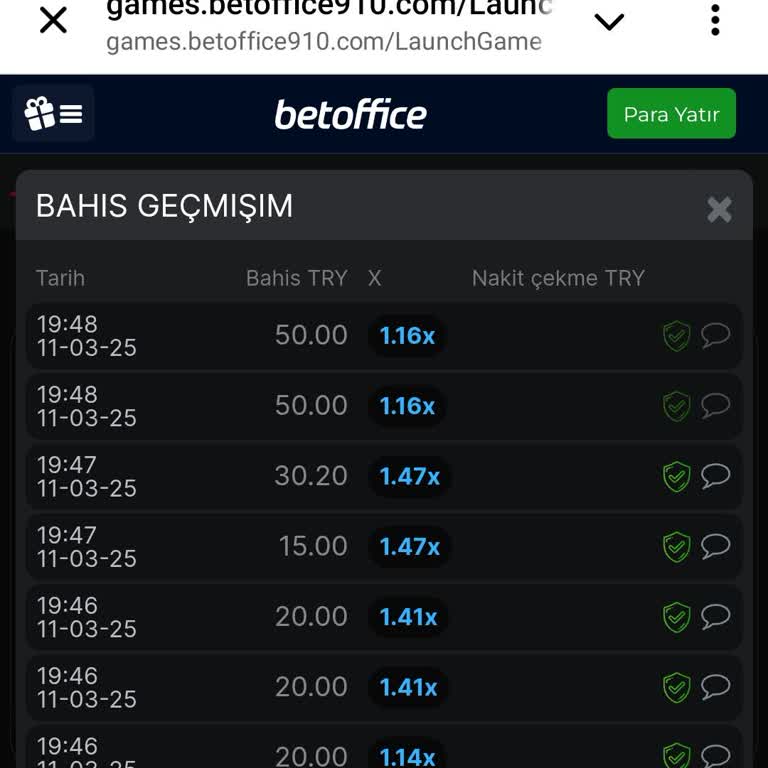Open the 1.47x multiplier on the 30.20 bet
The height and width of the screenshot is (768, 768).
pos(410,476)
